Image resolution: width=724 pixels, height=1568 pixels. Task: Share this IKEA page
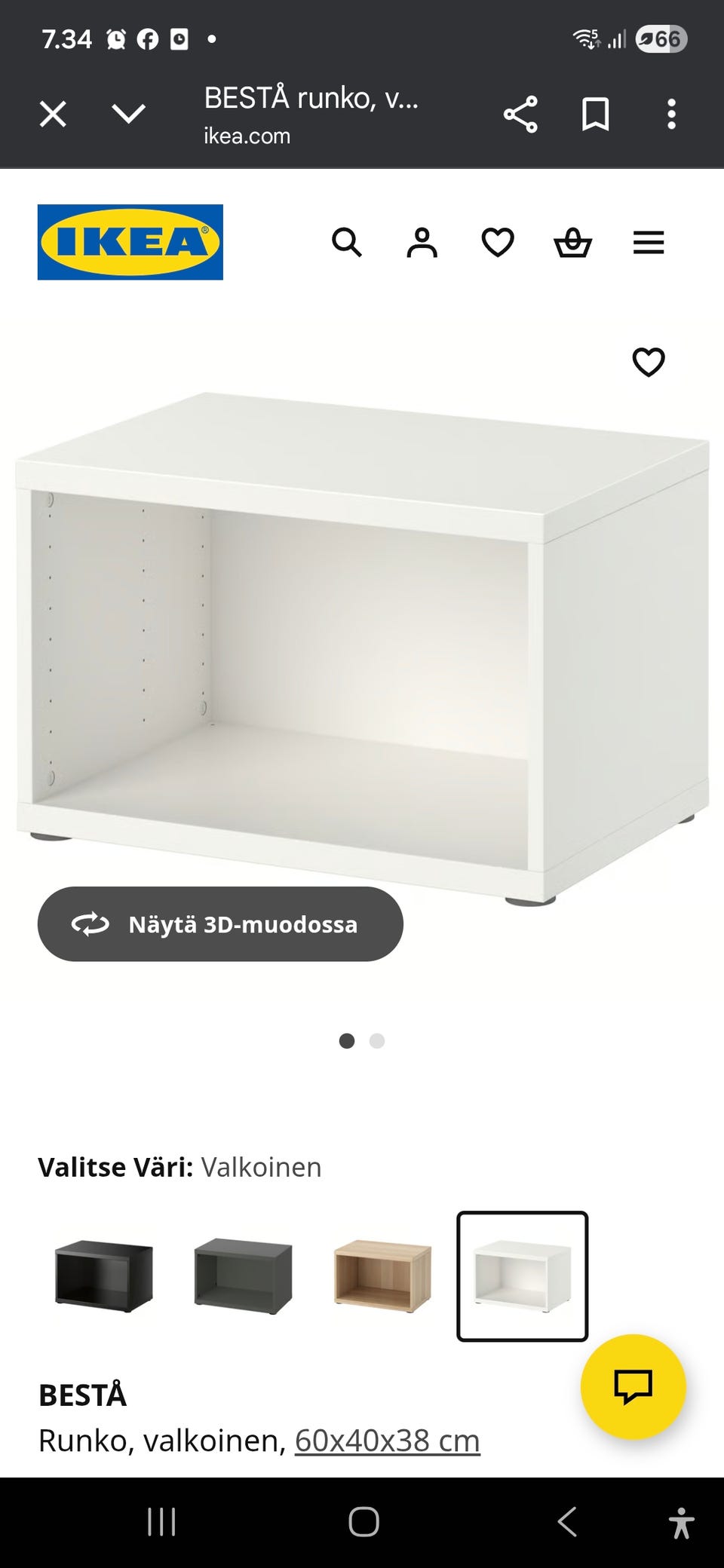[520, 115]
